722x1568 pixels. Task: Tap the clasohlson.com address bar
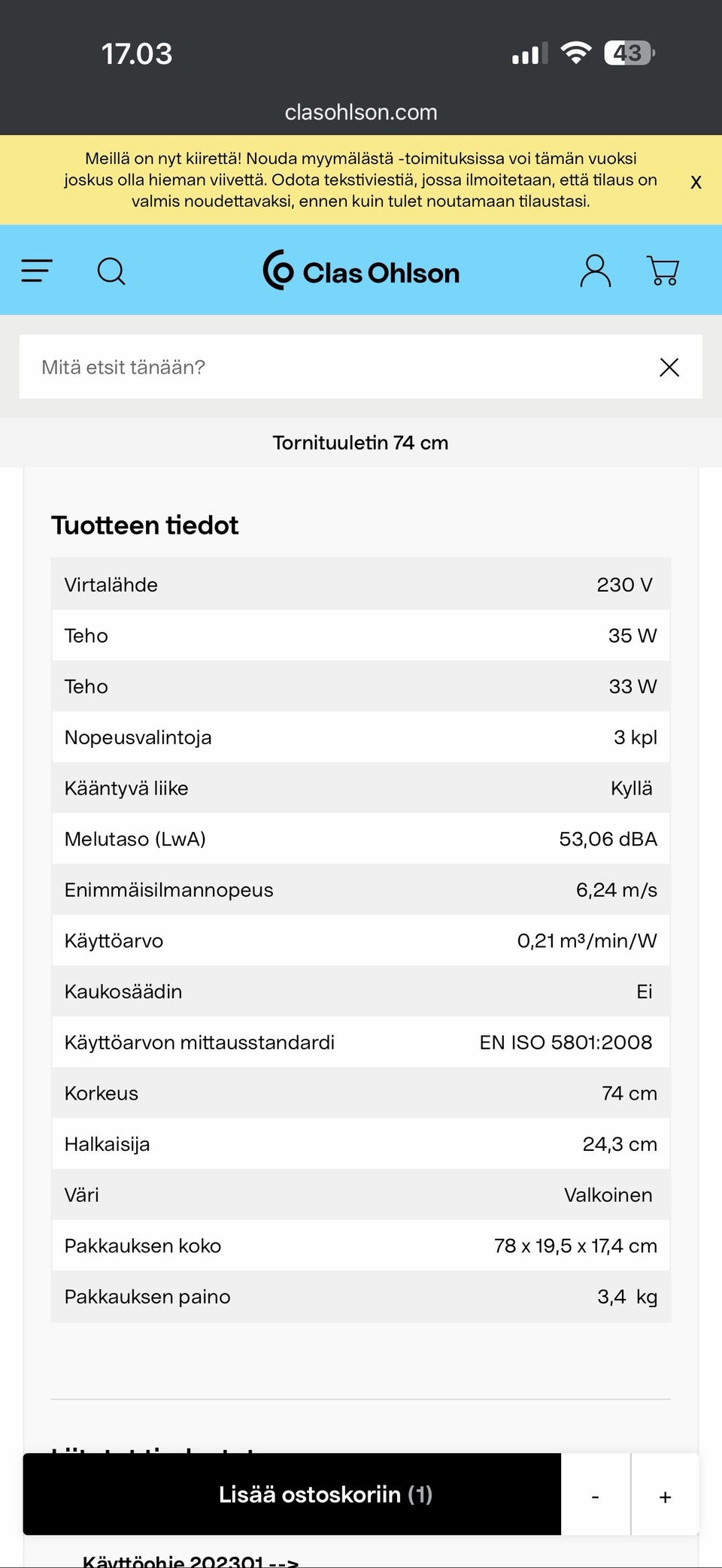pyautogui.click(x=361, y=112)
